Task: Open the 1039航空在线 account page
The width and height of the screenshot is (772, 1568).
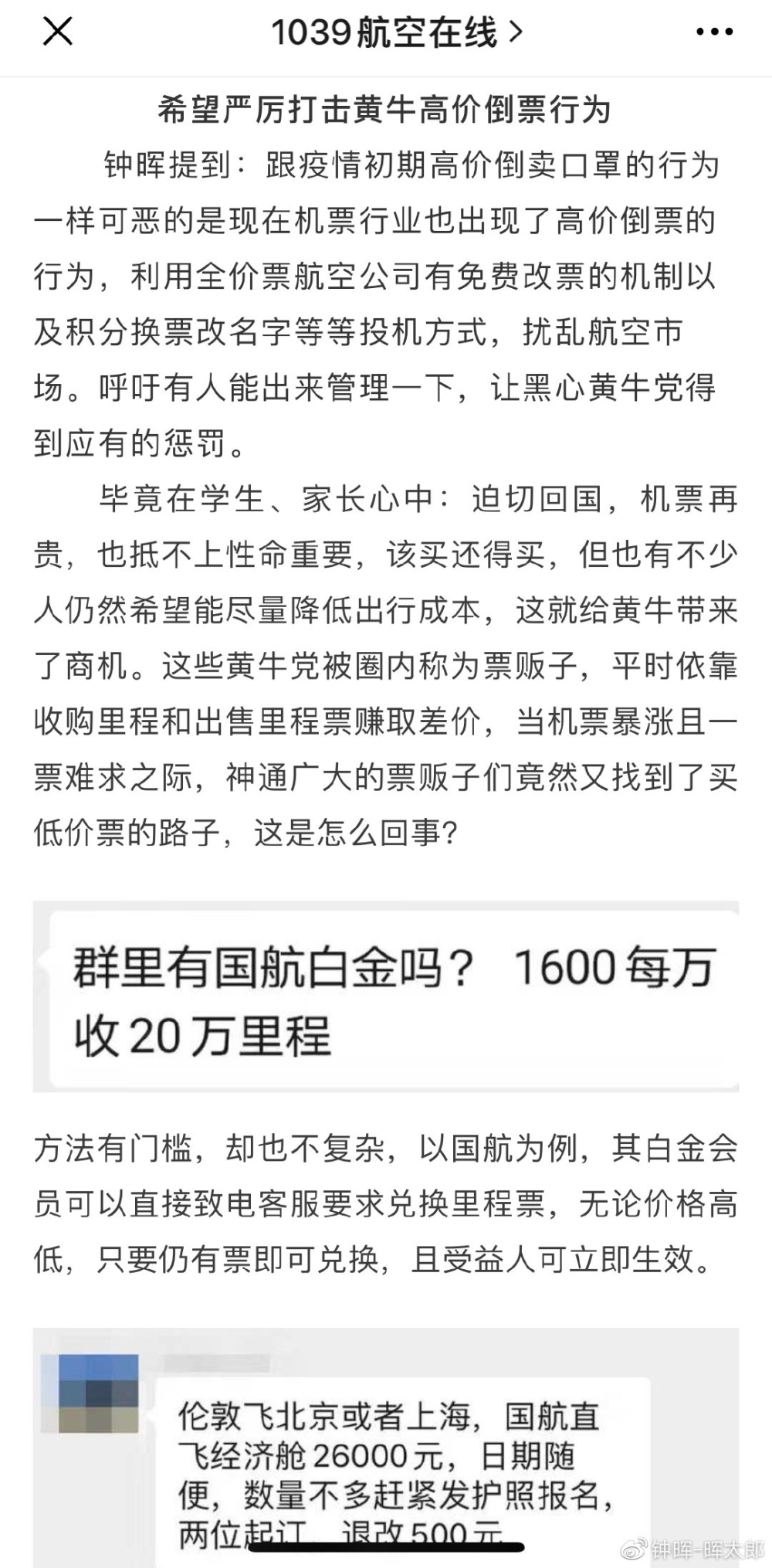Action: coord(397,32)
